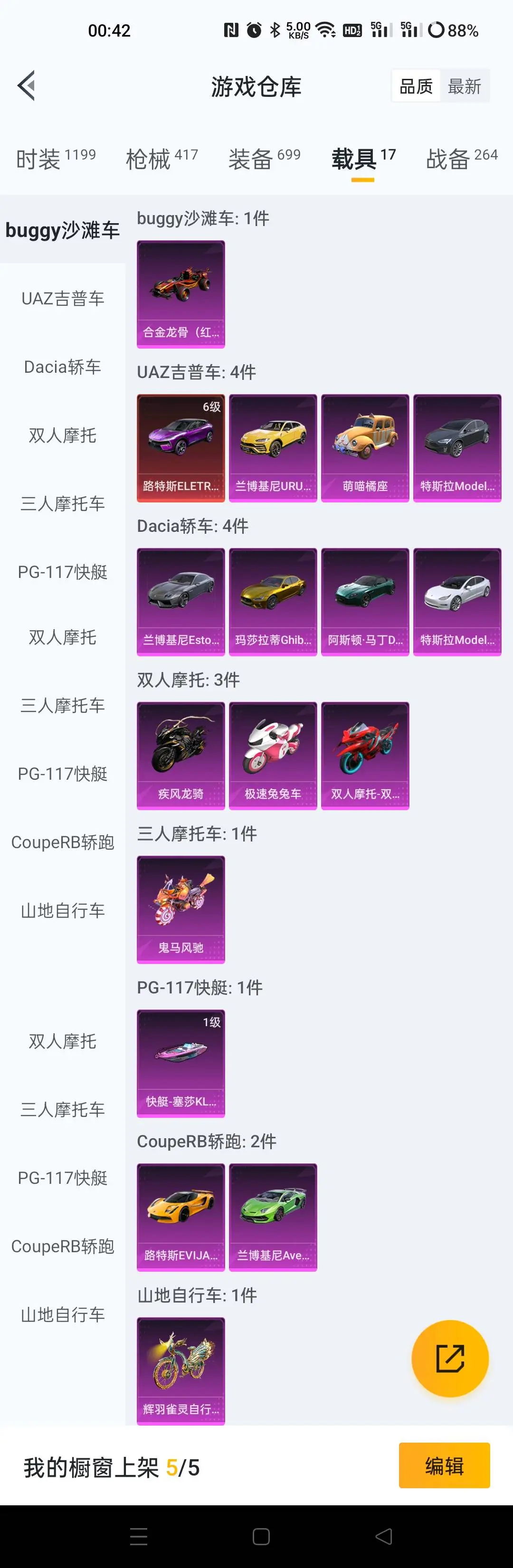This screenshot has height=1568, width=513.
Task: Open the 鬼马风驰 three-seat motorcycle
Action: pyautogui.click(x=180, y=909)
